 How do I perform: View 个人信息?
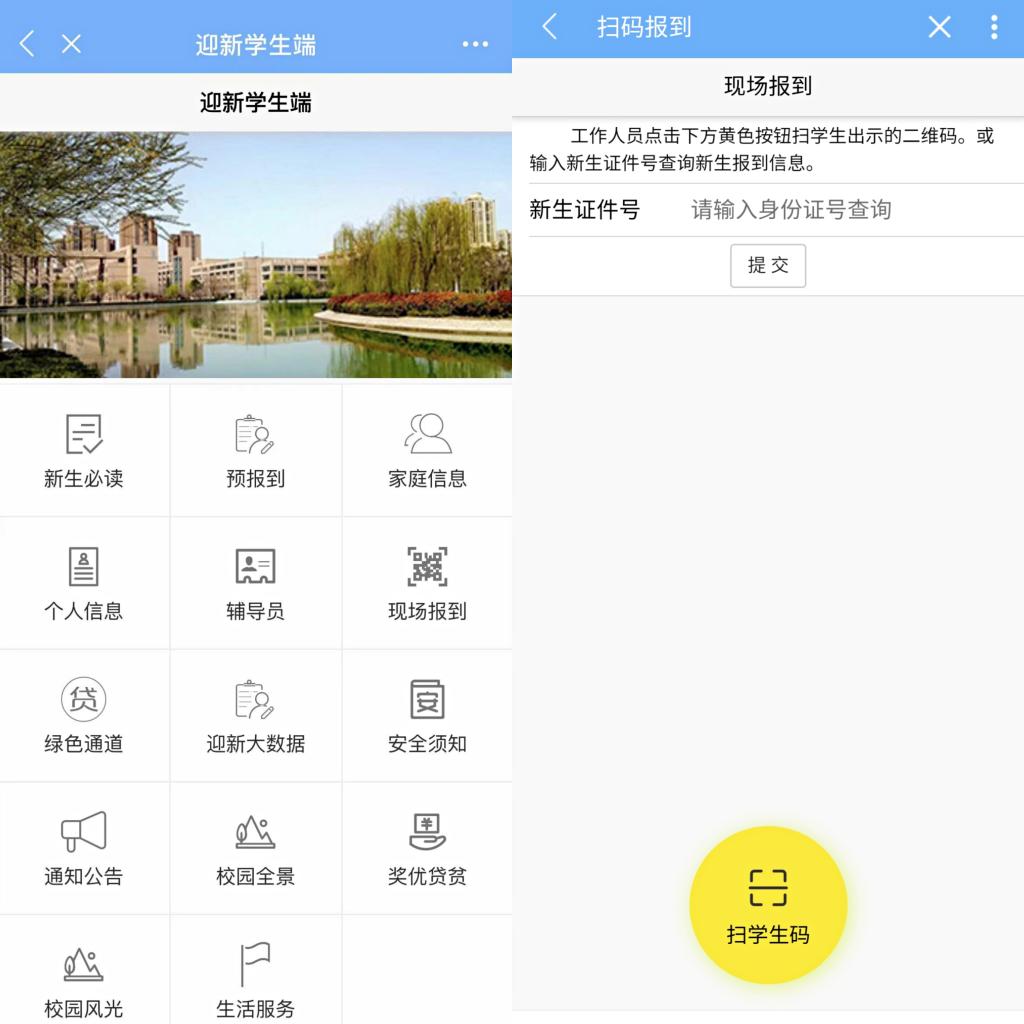coord(84,584)
